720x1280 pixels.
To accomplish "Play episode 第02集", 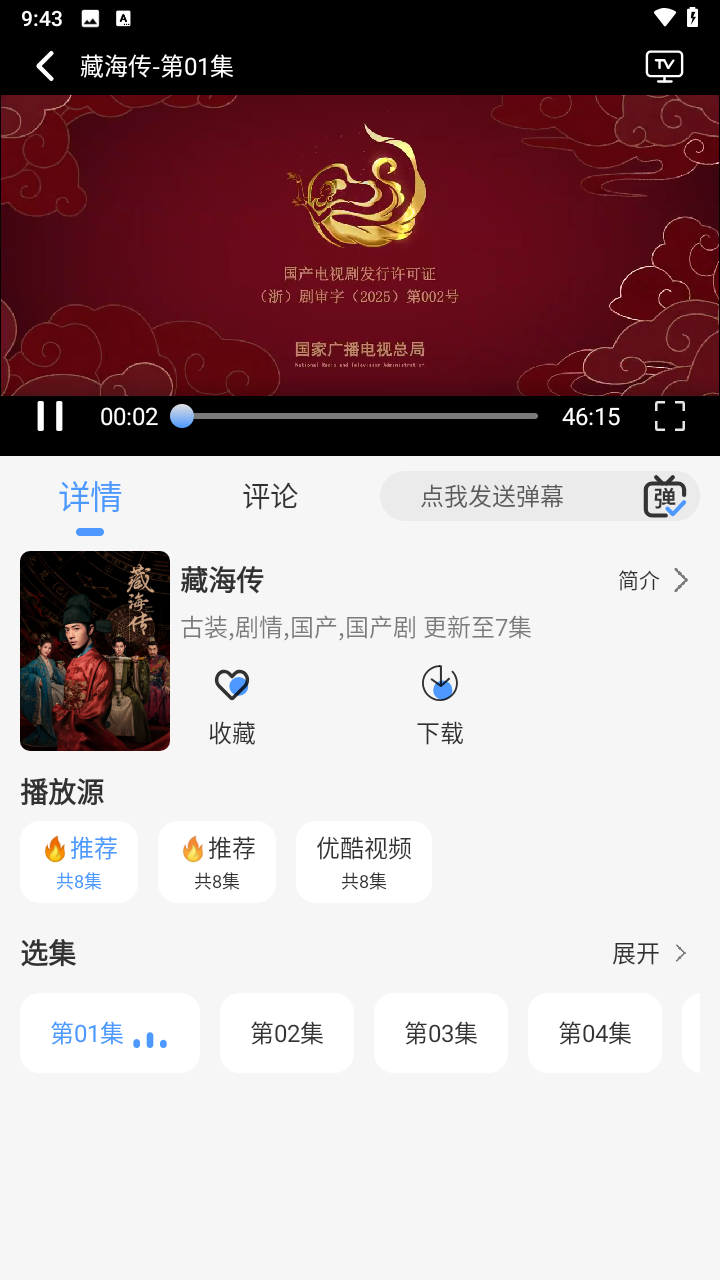I will click(x=287, y=1033).
